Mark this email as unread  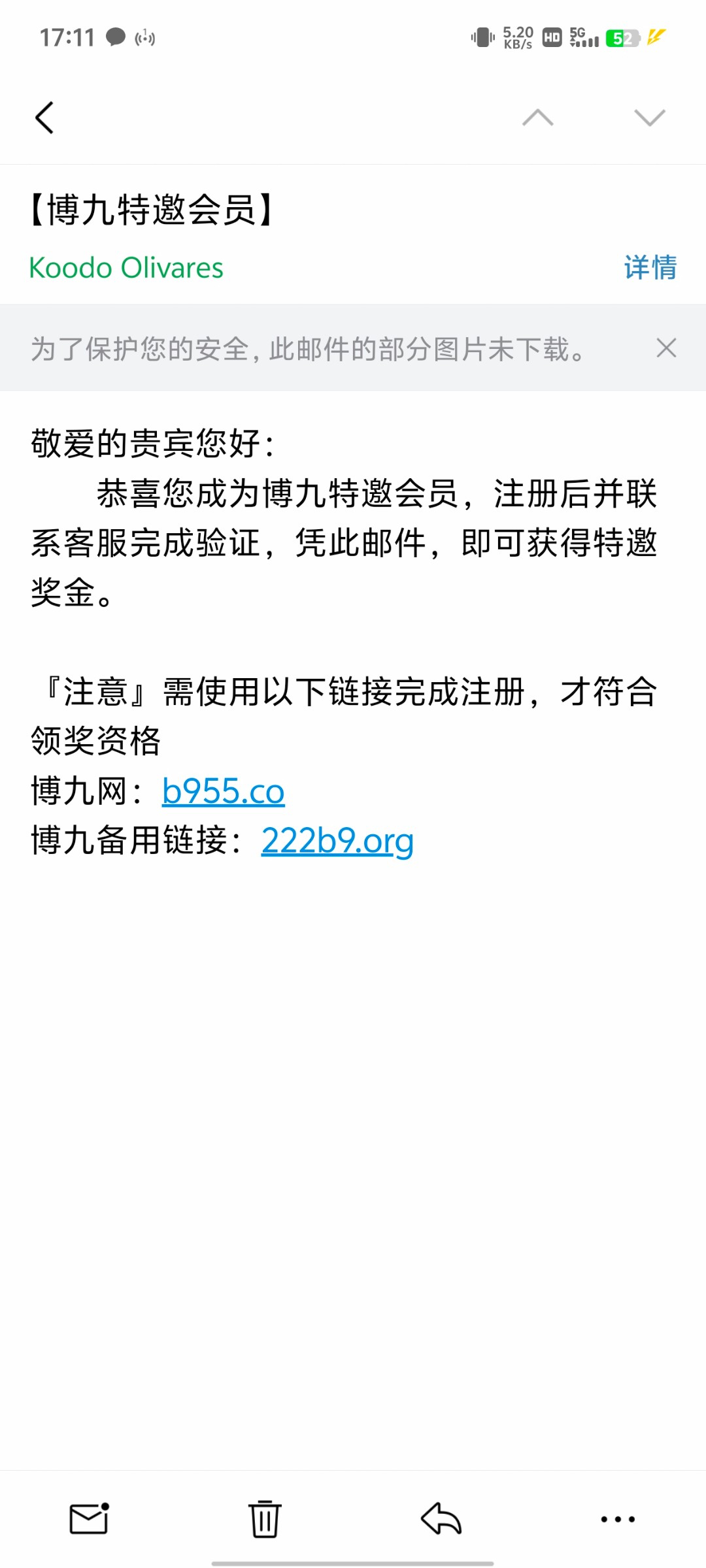(x=90, y=1518)
